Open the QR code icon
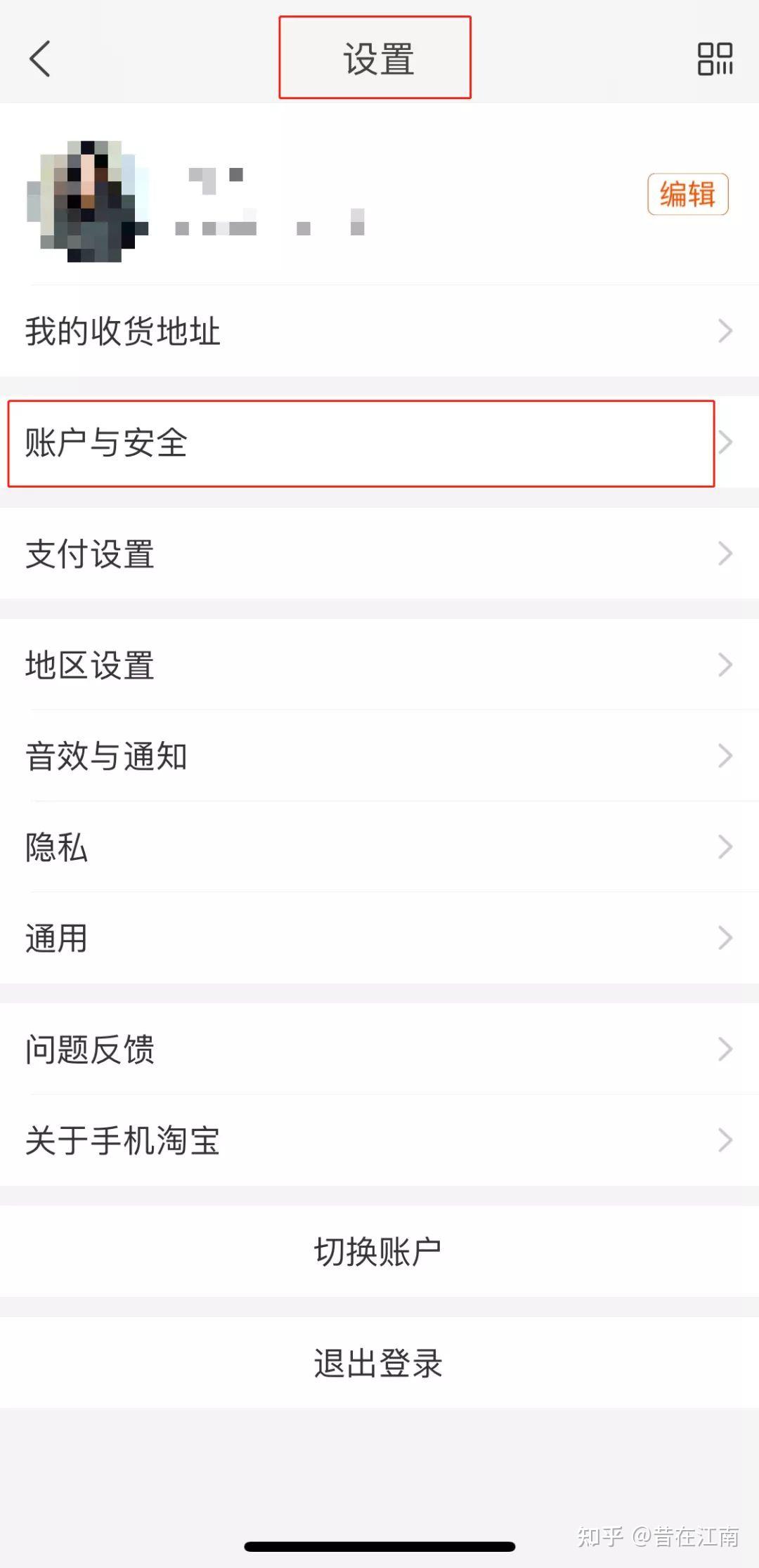Viewport: 759px width, 1568px height. pos(715,58)
